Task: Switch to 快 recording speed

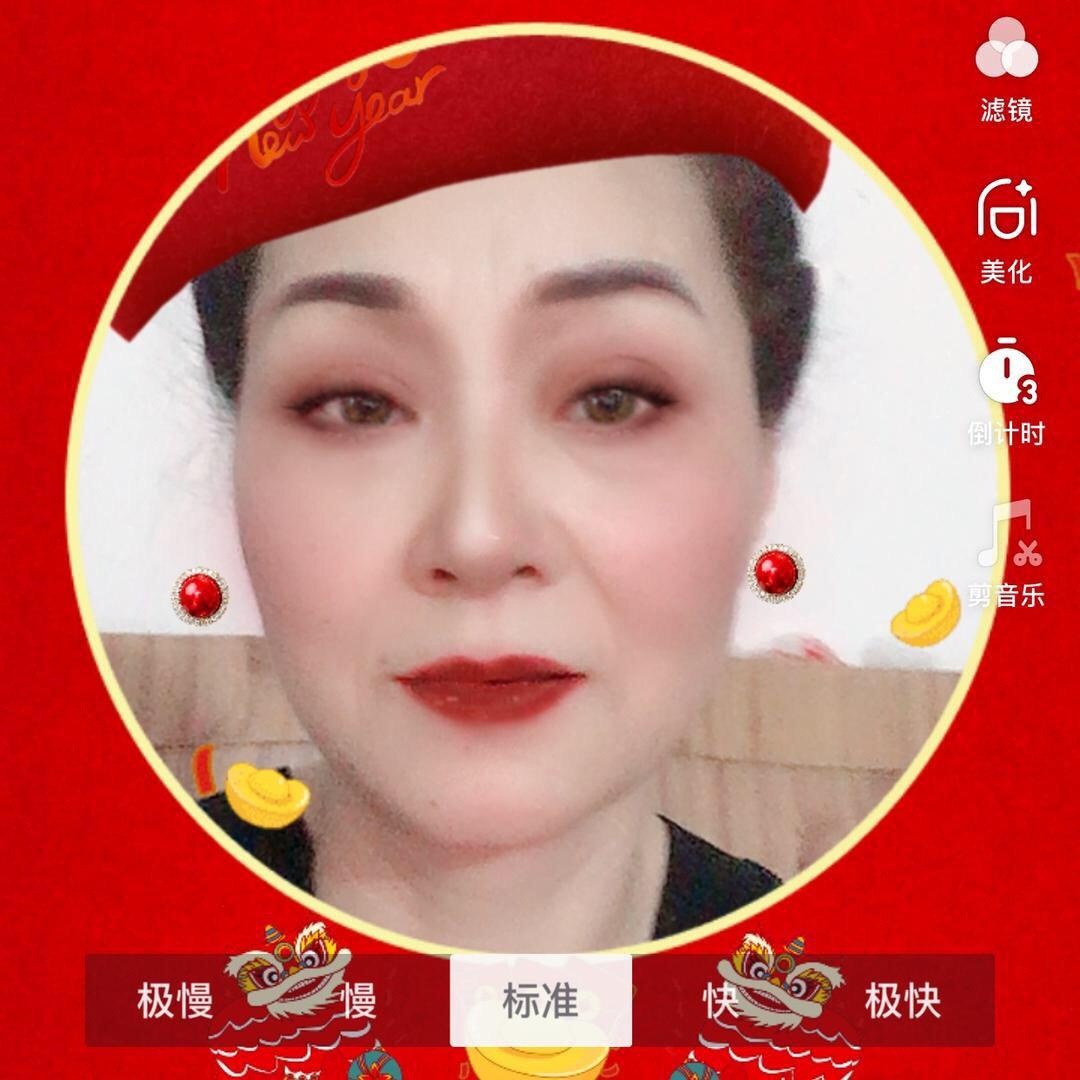Action: pyautogui.click(x=720, y=1000)
